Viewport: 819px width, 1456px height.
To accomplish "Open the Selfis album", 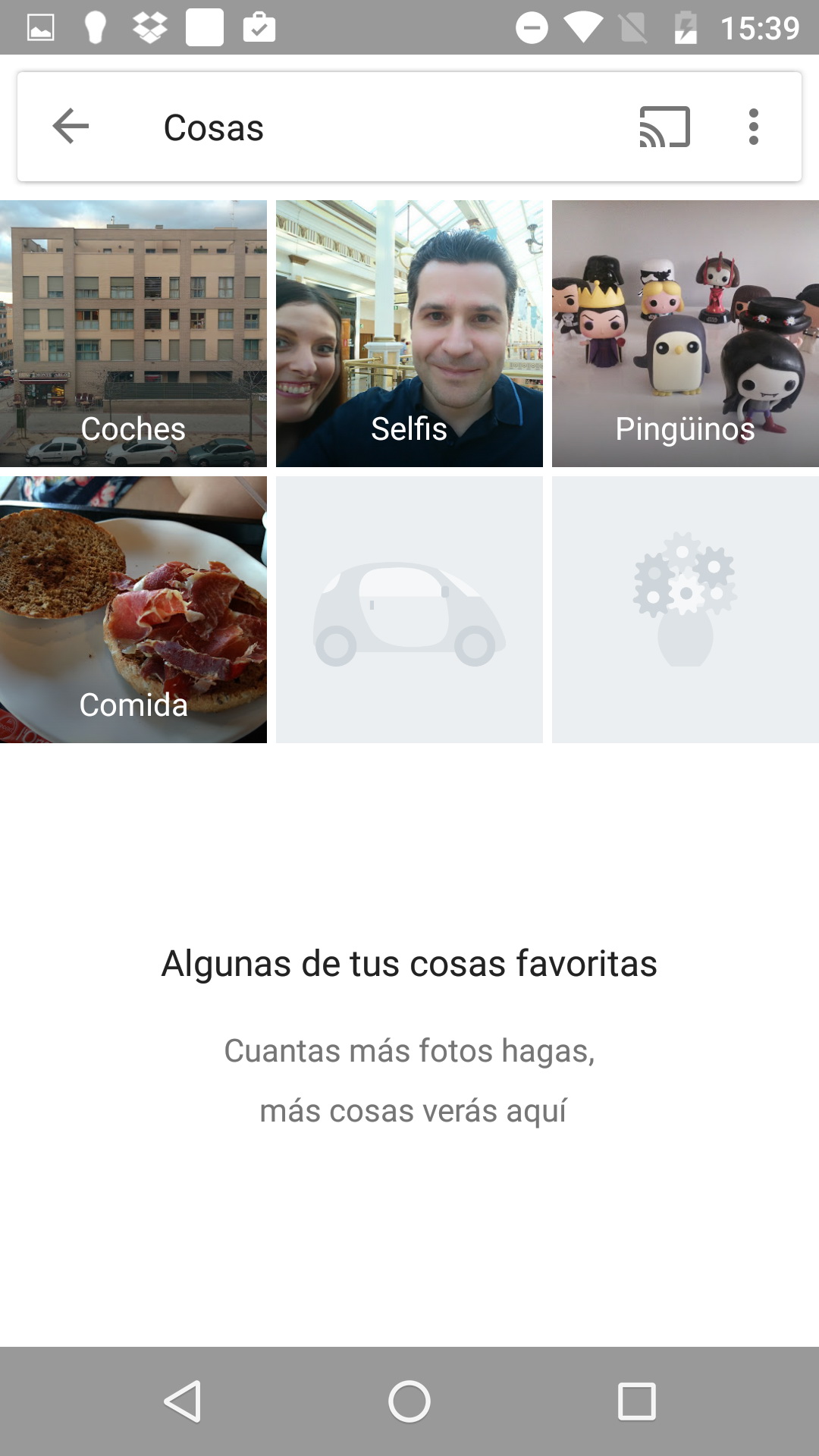I will pos(409,334).
